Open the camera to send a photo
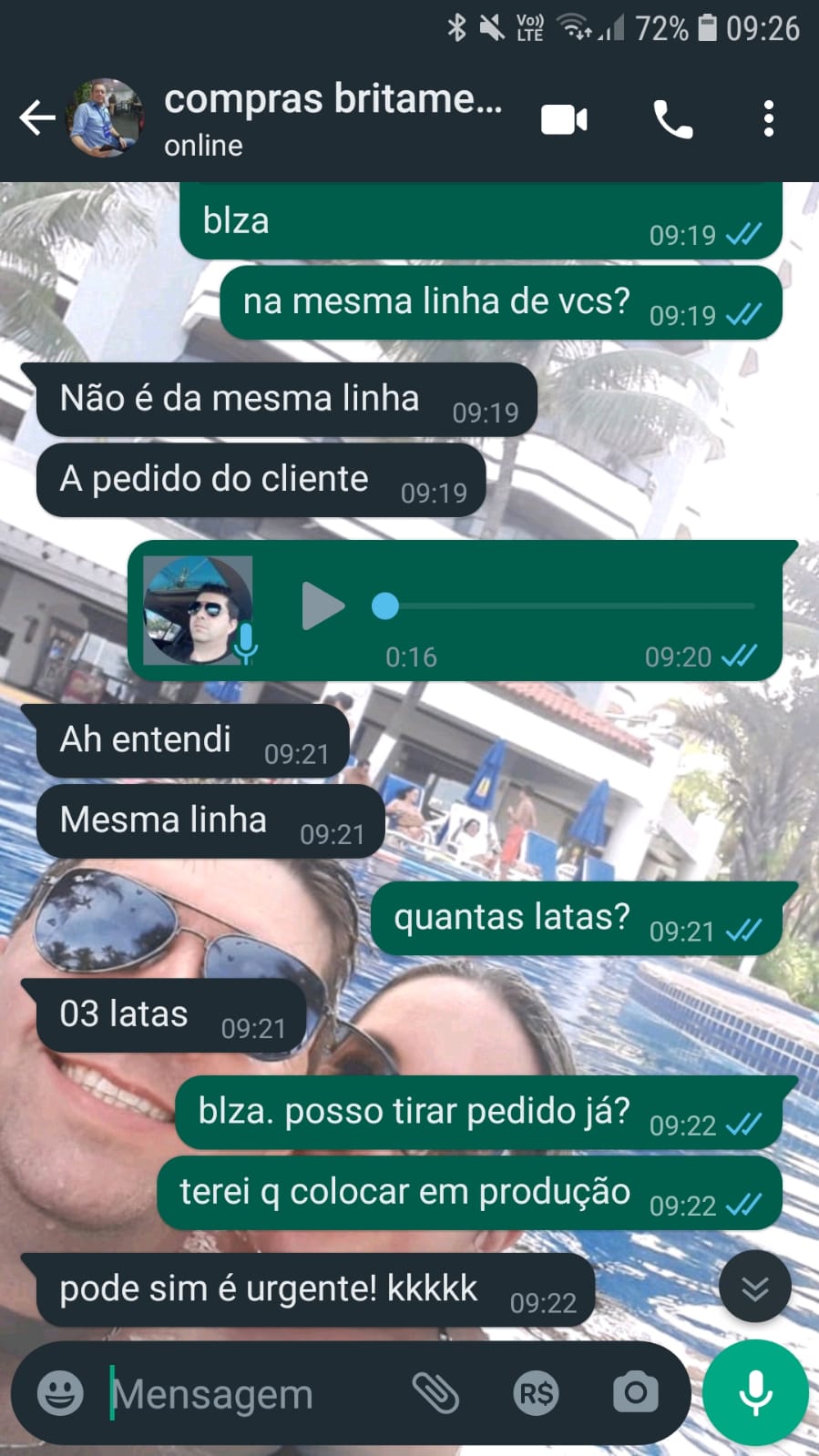Viewport: 819px width, 1456px height. (635, 1393)
